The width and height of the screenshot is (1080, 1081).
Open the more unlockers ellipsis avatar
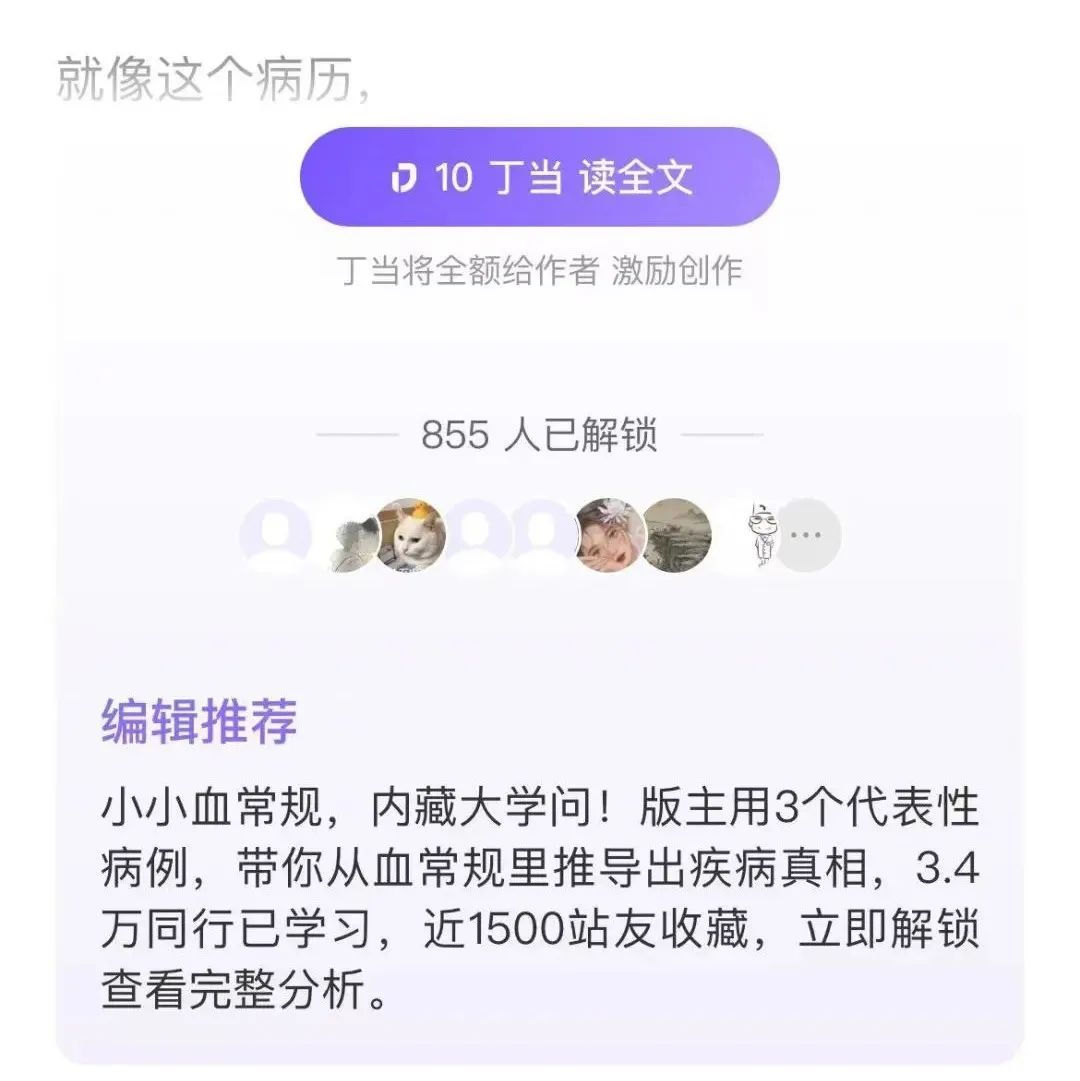(x=808, y=536)
